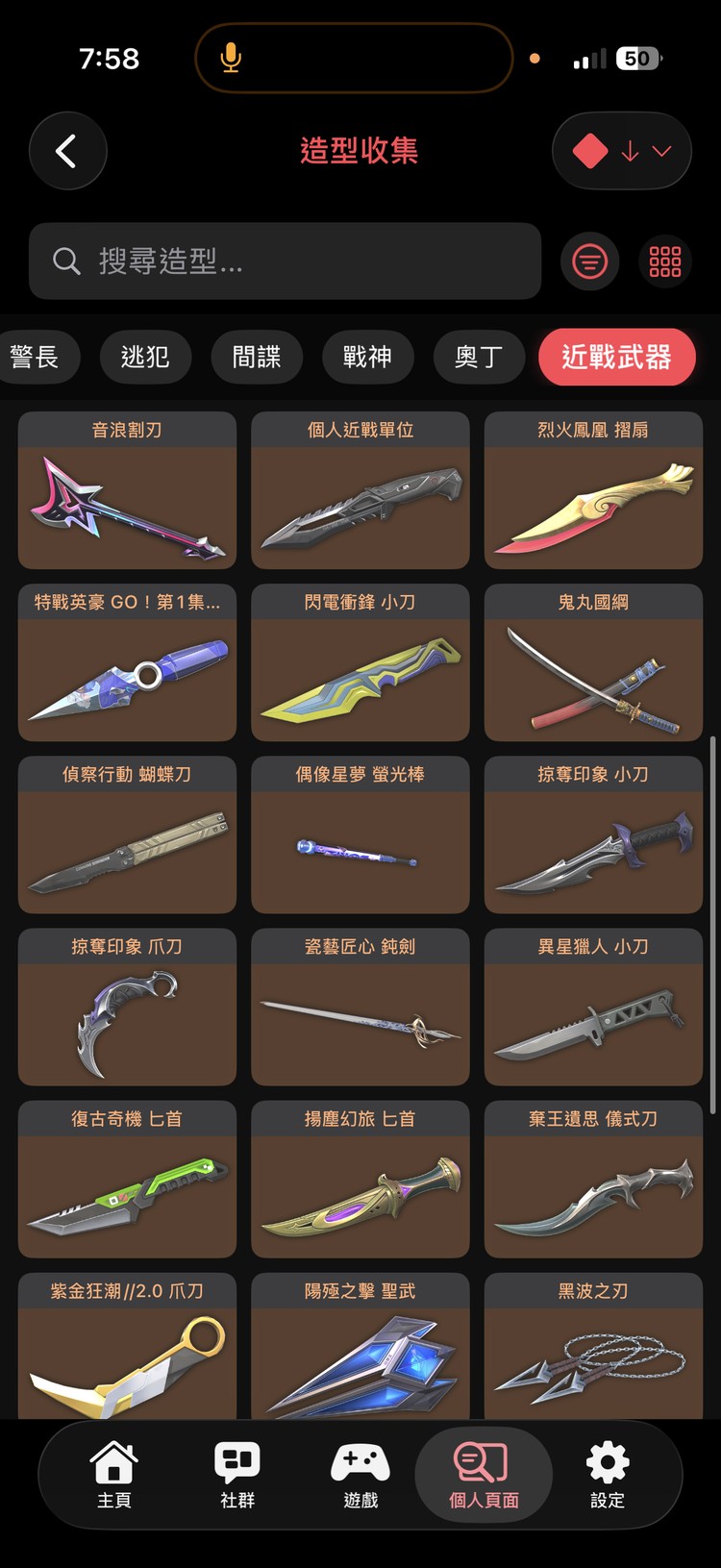The width and height of the screenshot is (721, 1568).
Task: Select the 間諜 category chip
Action: (x=257, y=358)
